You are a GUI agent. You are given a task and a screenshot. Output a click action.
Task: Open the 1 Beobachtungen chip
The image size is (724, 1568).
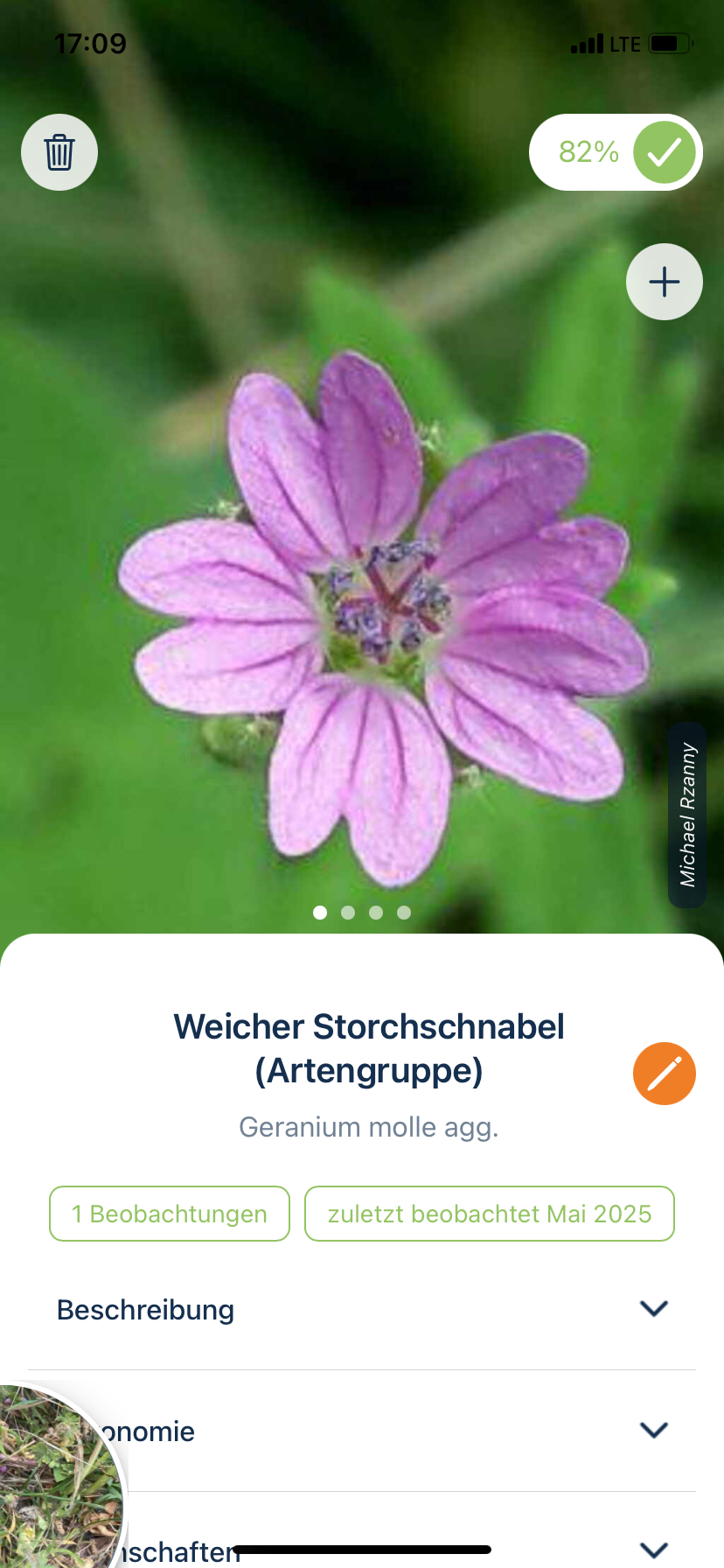[170, 1214]
